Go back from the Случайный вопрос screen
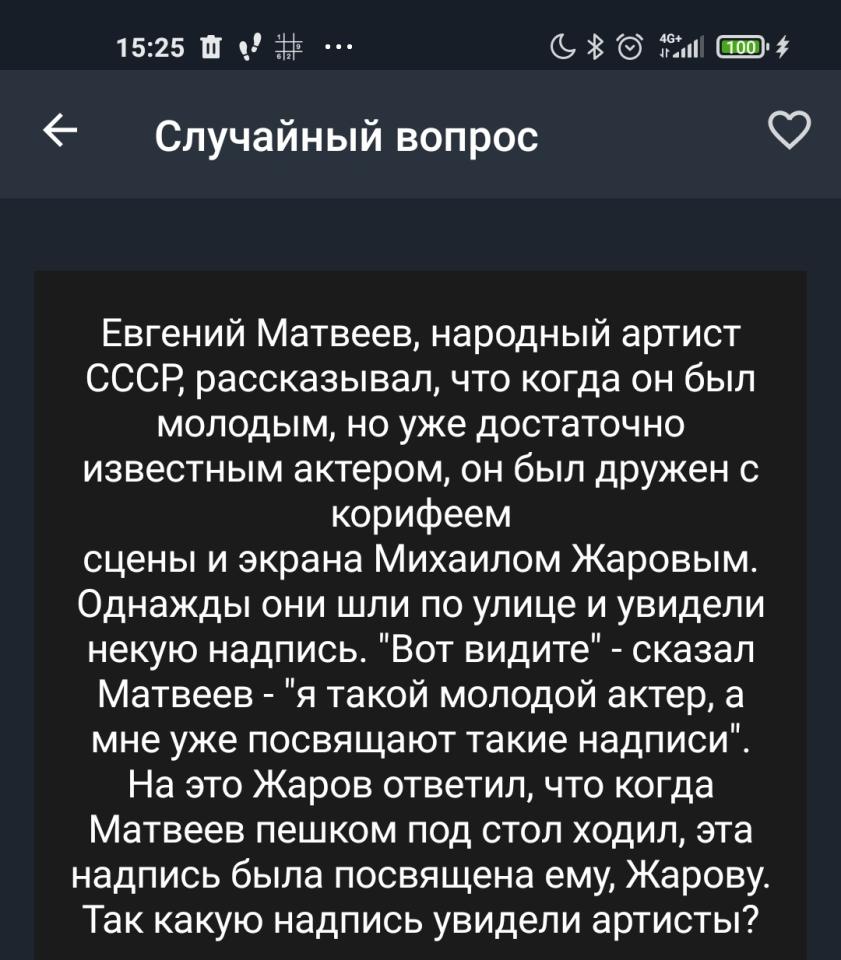Image resolution: width=841 pixels, height=960 pixels. (x=60, y=131)
